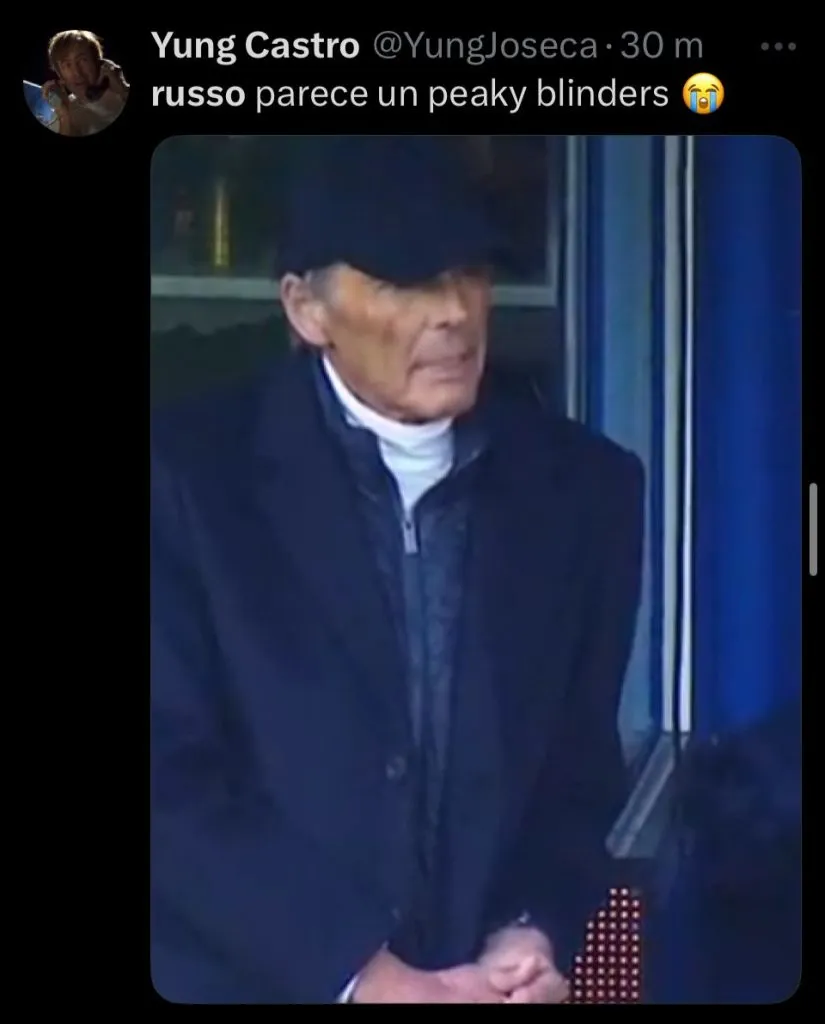The width and height of the screenshot is (825, 1024).
Task: Open the attached photo in the tweet
Action: click(x=476, y=568)
